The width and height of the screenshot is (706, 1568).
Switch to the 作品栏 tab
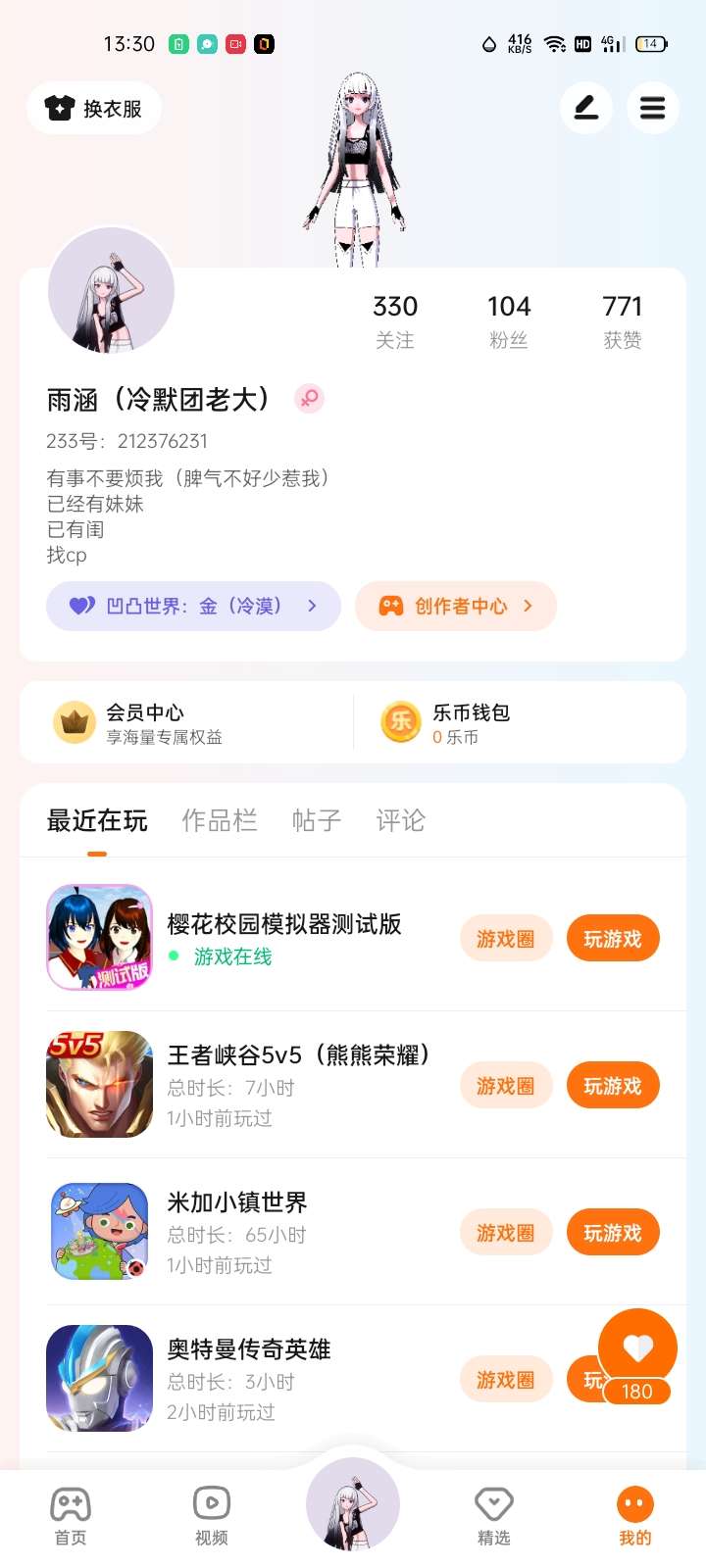click(220, 820)
